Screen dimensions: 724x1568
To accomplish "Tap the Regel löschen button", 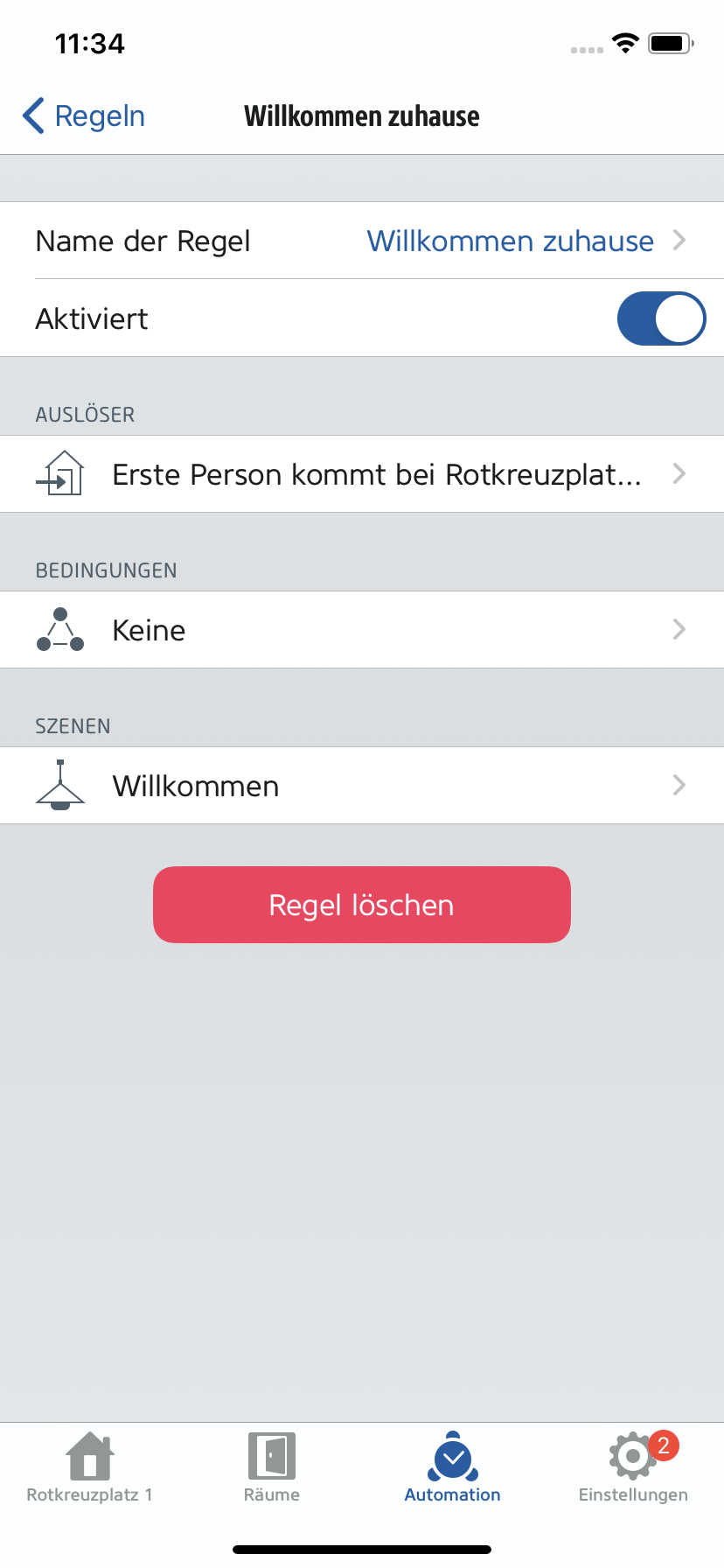I will (362, 905).
